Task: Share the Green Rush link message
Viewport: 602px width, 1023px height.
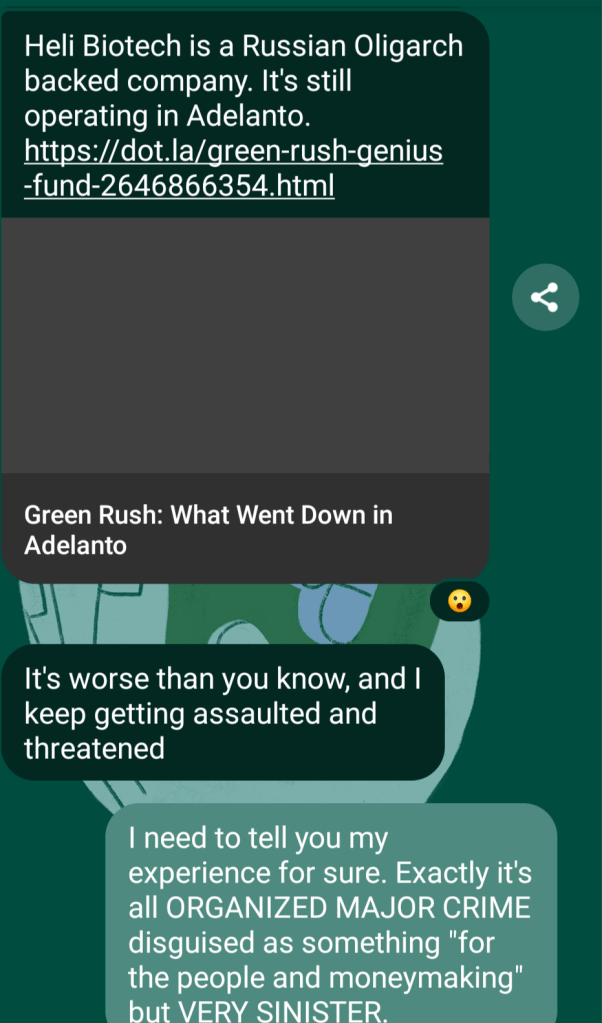Action: pyautogui.click(x=545, y=297)
